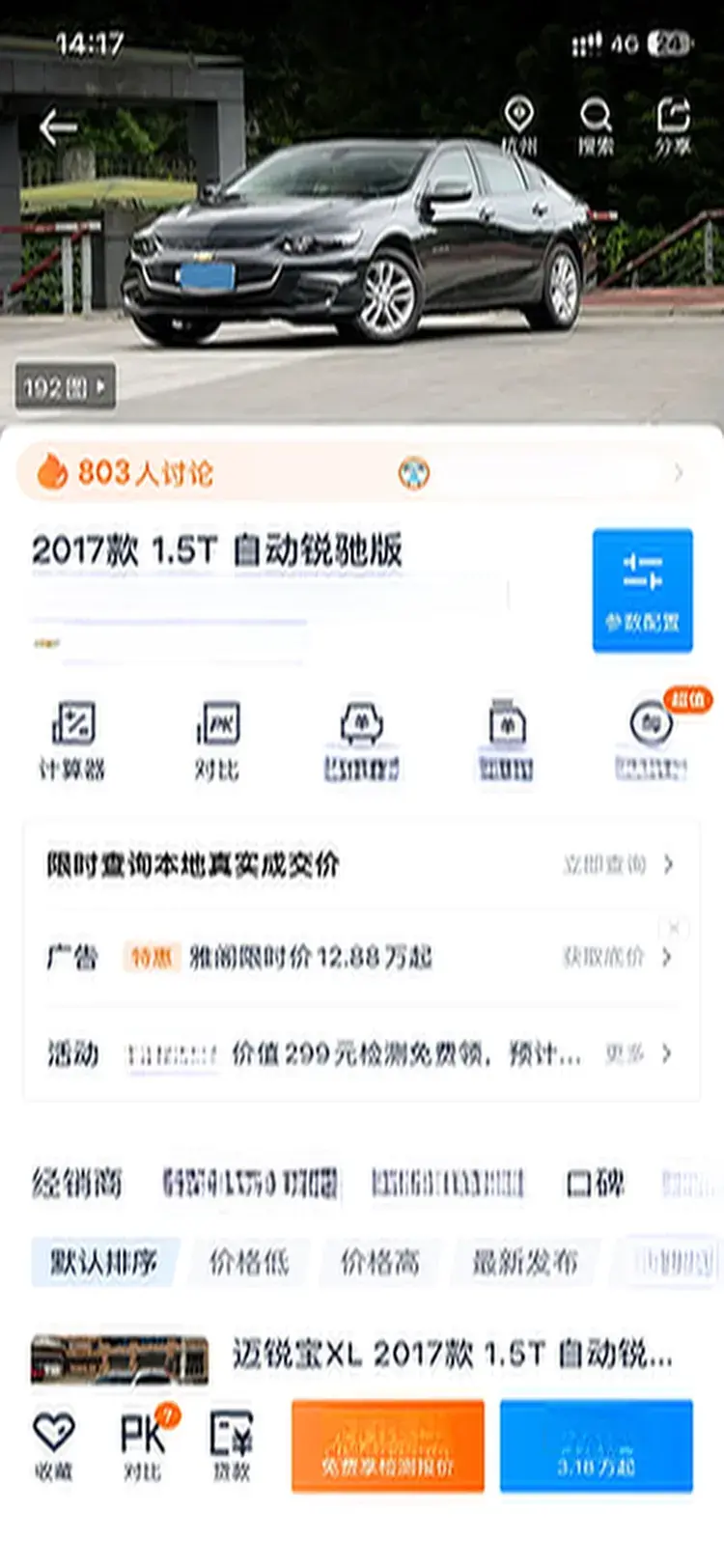Tap the orange 免费享检测报价 button
Image resolution: width=724 pixels, height=1568 pixels.
[388, 1445]
